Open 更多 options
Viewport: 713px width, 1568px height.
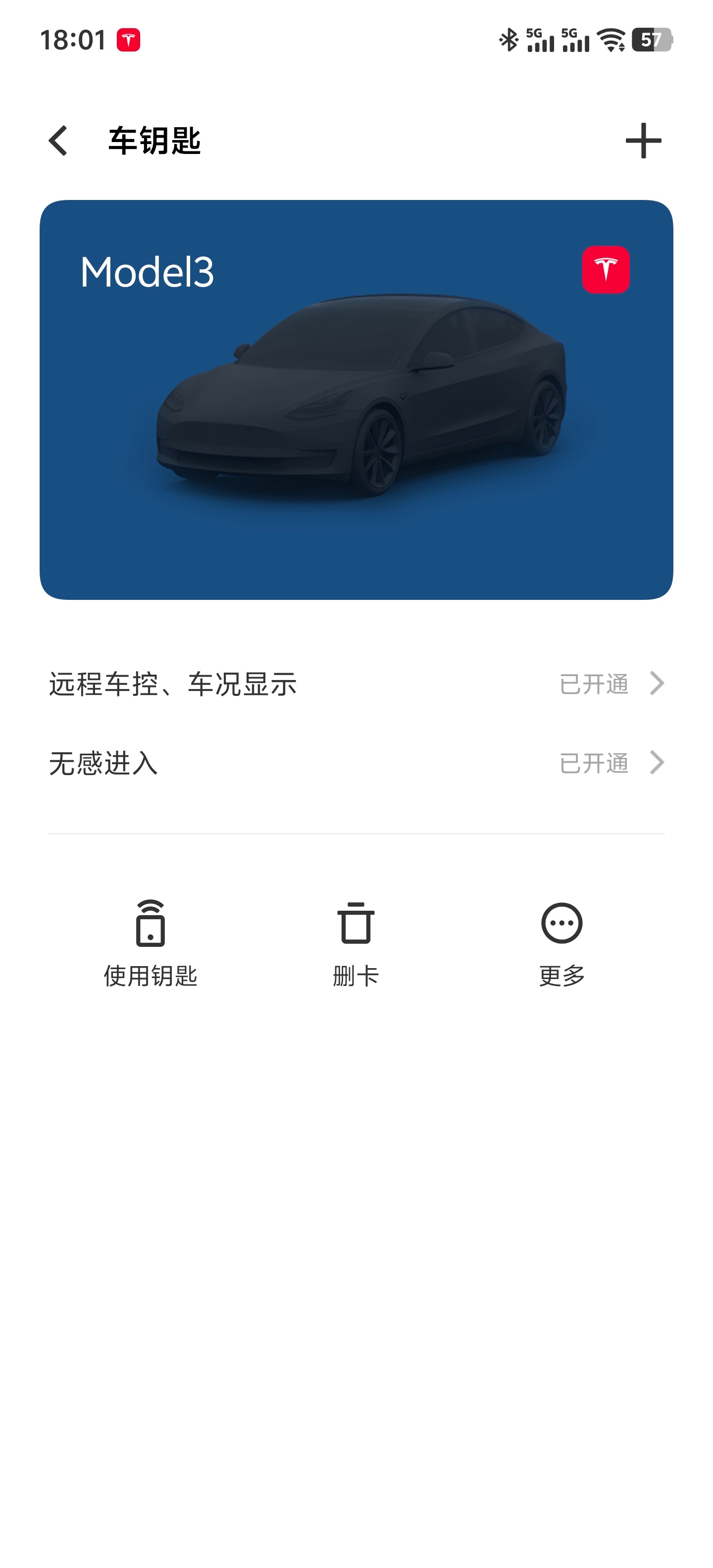tap(561, 943)
